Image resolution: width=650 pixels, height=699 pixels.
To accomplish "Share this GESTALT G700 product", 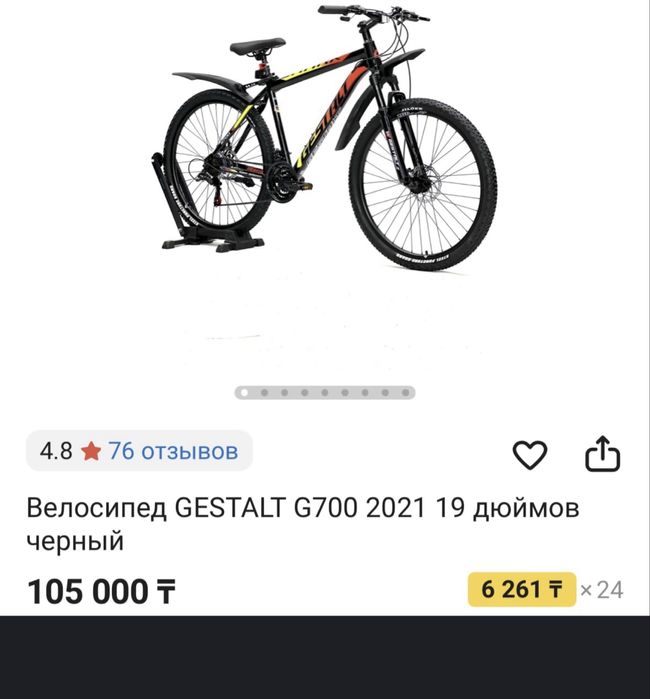I will [602, 454].
